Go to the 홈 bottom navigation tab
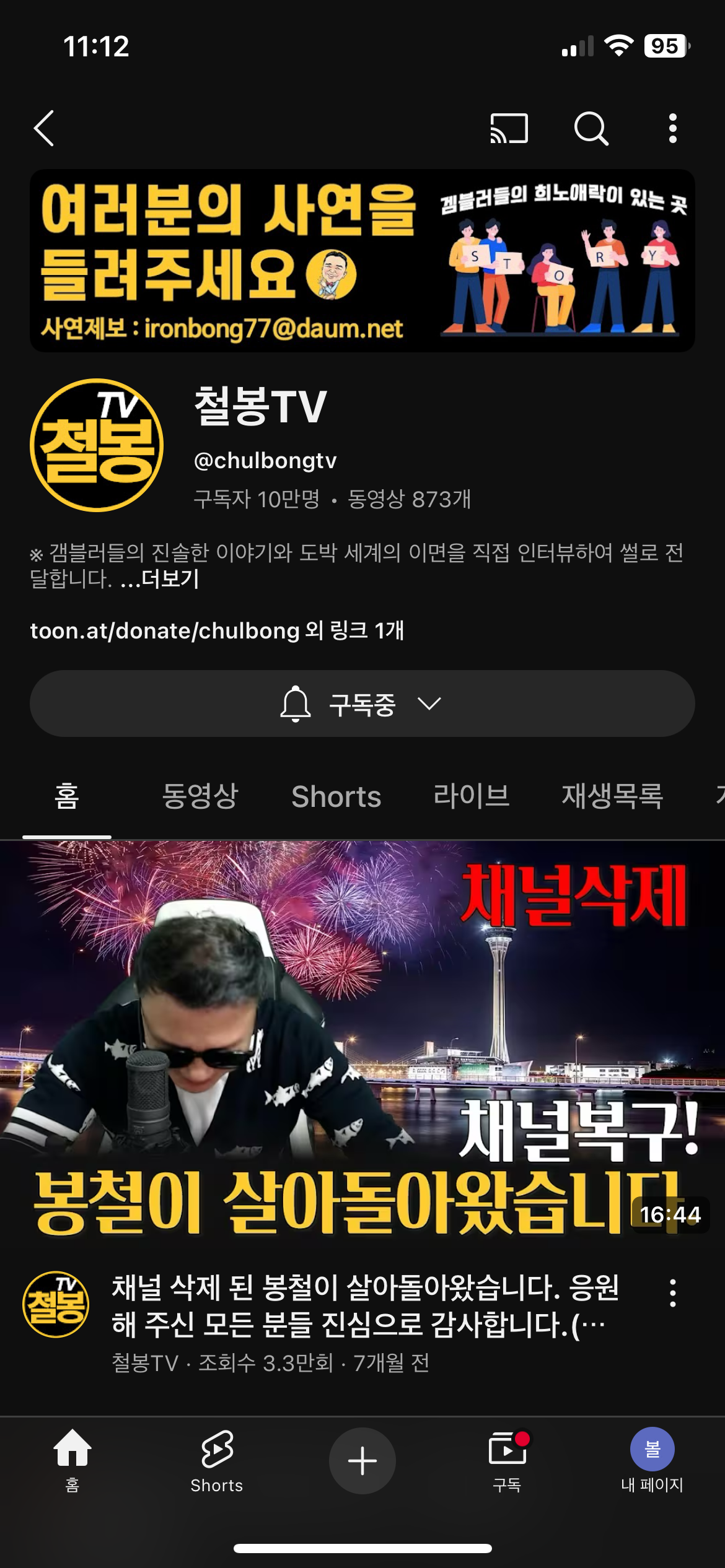The height and width of the screenshot is (1568, 725). pyautogui.click(x=72, y=1460)
